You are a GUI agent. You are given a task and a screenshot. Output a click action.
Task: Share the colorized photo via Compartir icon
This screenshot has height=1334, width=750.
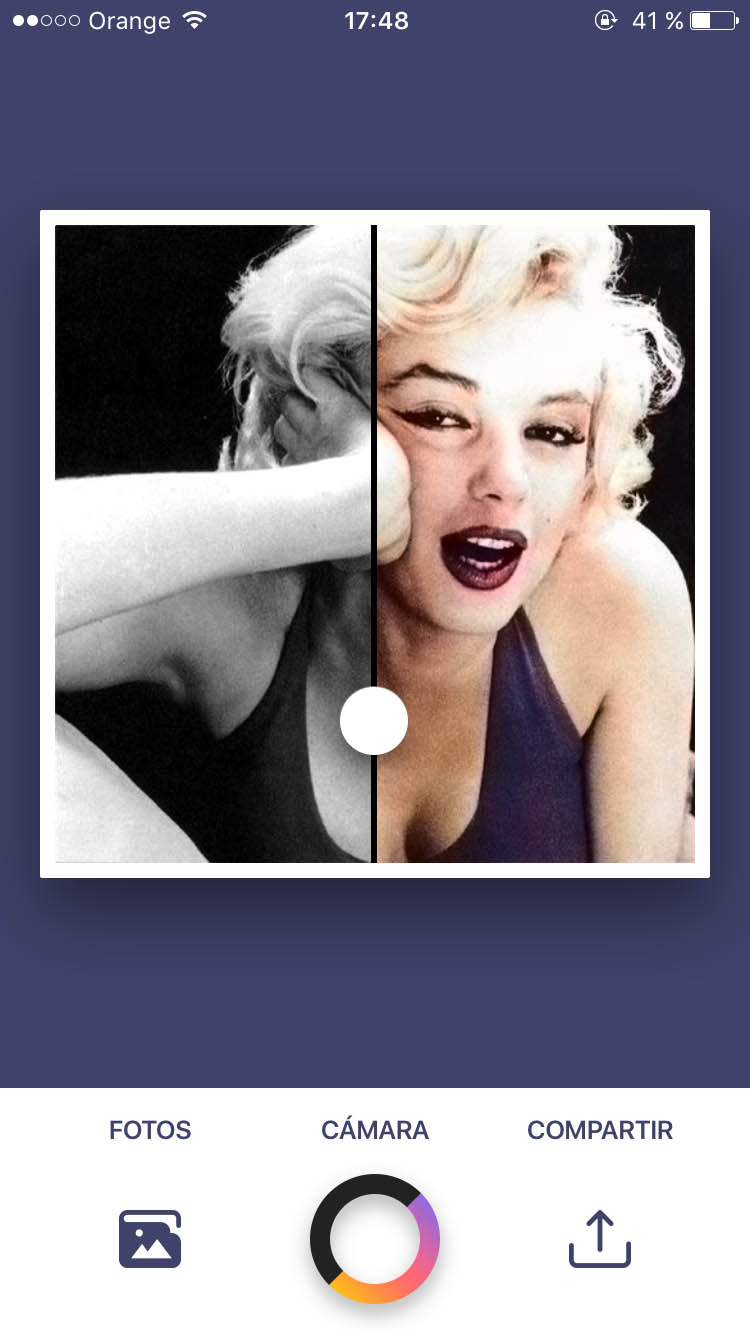[x=600, y=1238]
